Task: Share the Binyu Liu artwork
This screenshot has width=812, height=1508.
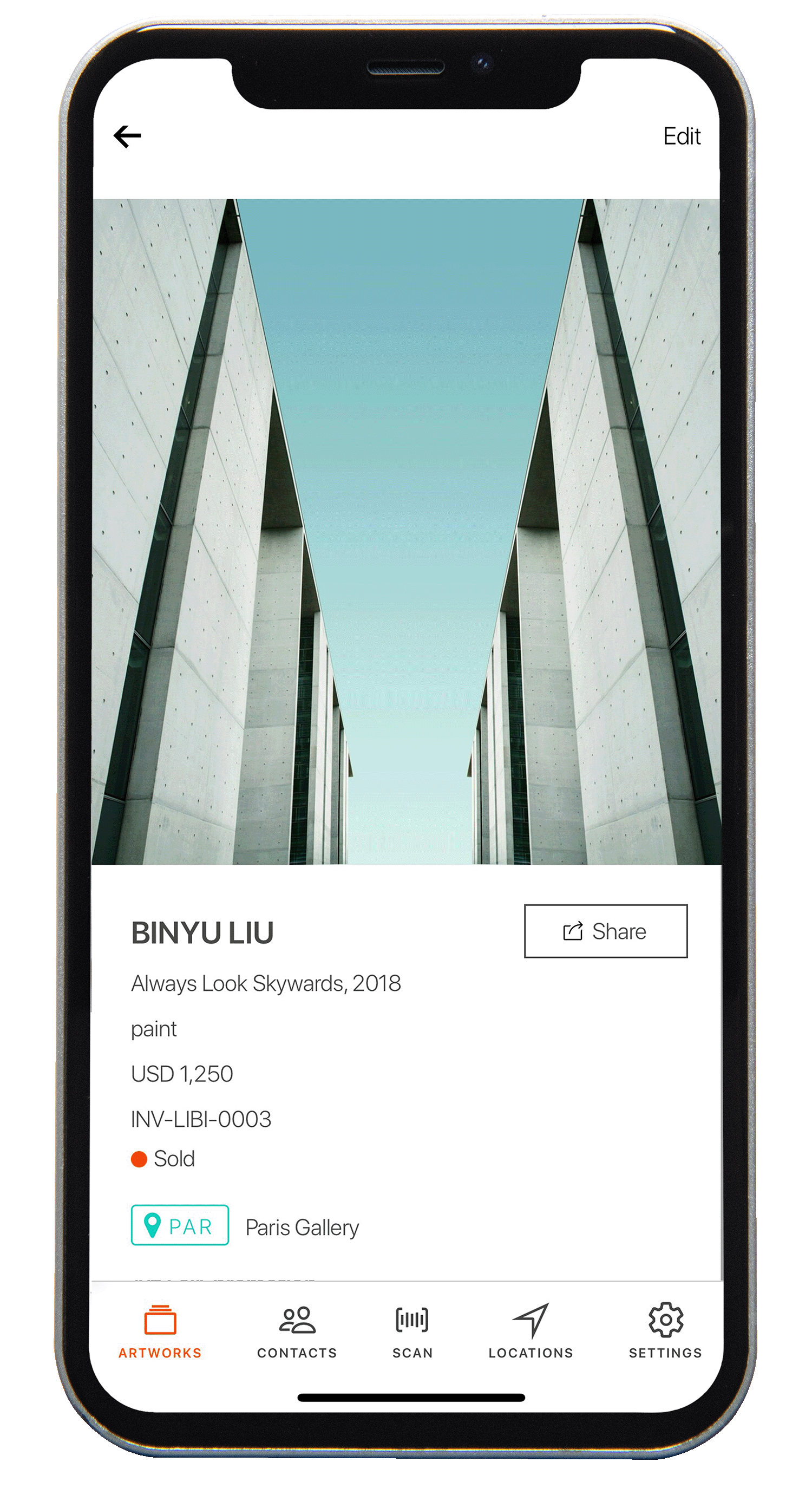Action: click(605, 931)
